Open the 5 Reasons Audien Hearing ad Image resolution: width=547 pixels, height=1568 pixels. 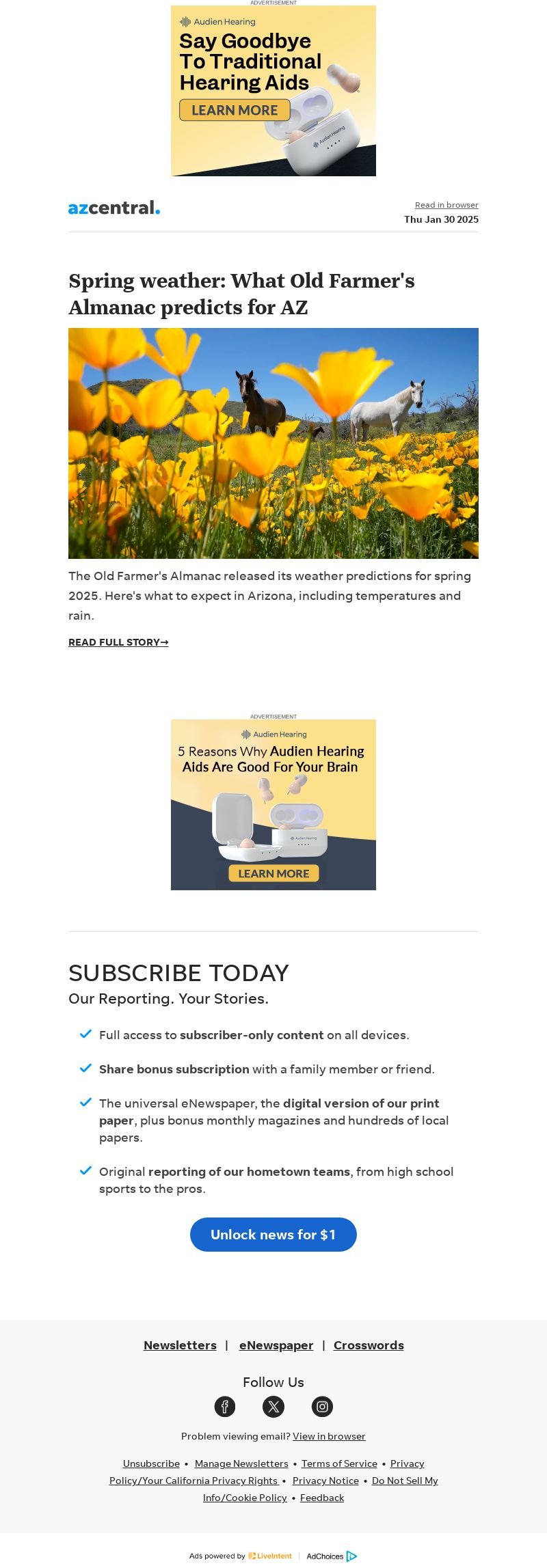[x=273, y=805]
